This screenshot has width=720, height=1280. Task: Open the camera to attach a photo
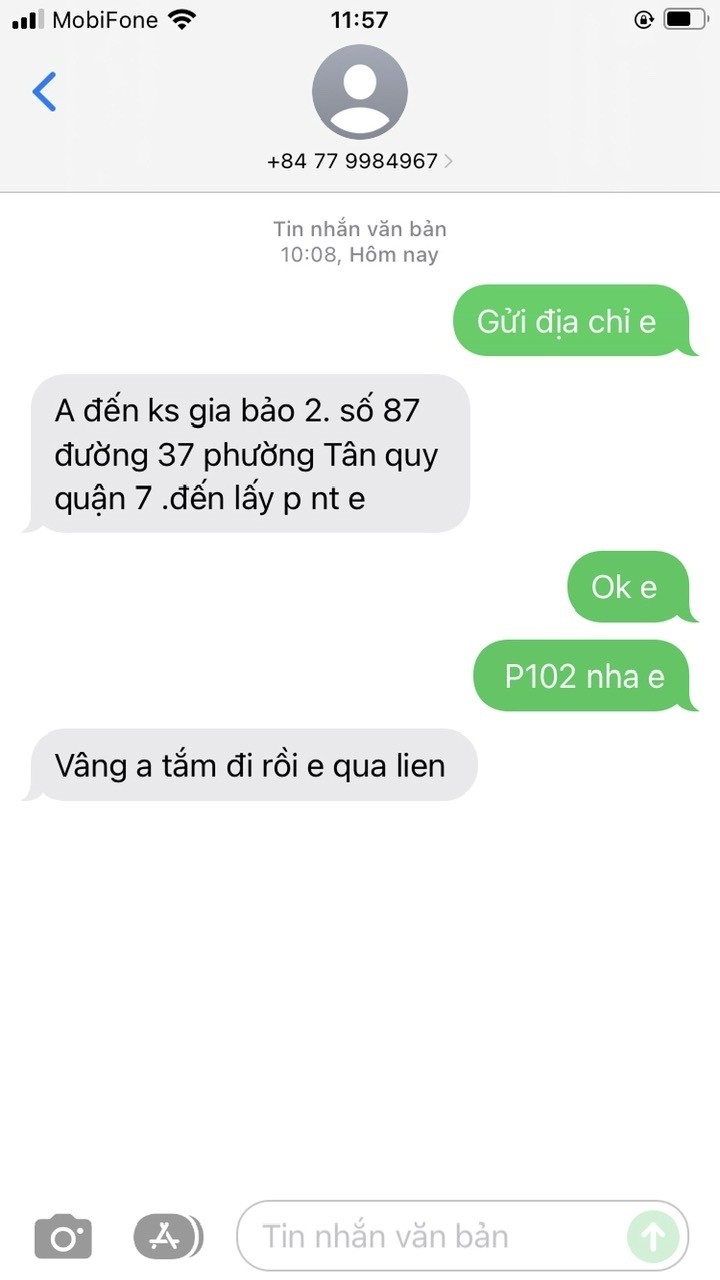tap(63, 1237)
